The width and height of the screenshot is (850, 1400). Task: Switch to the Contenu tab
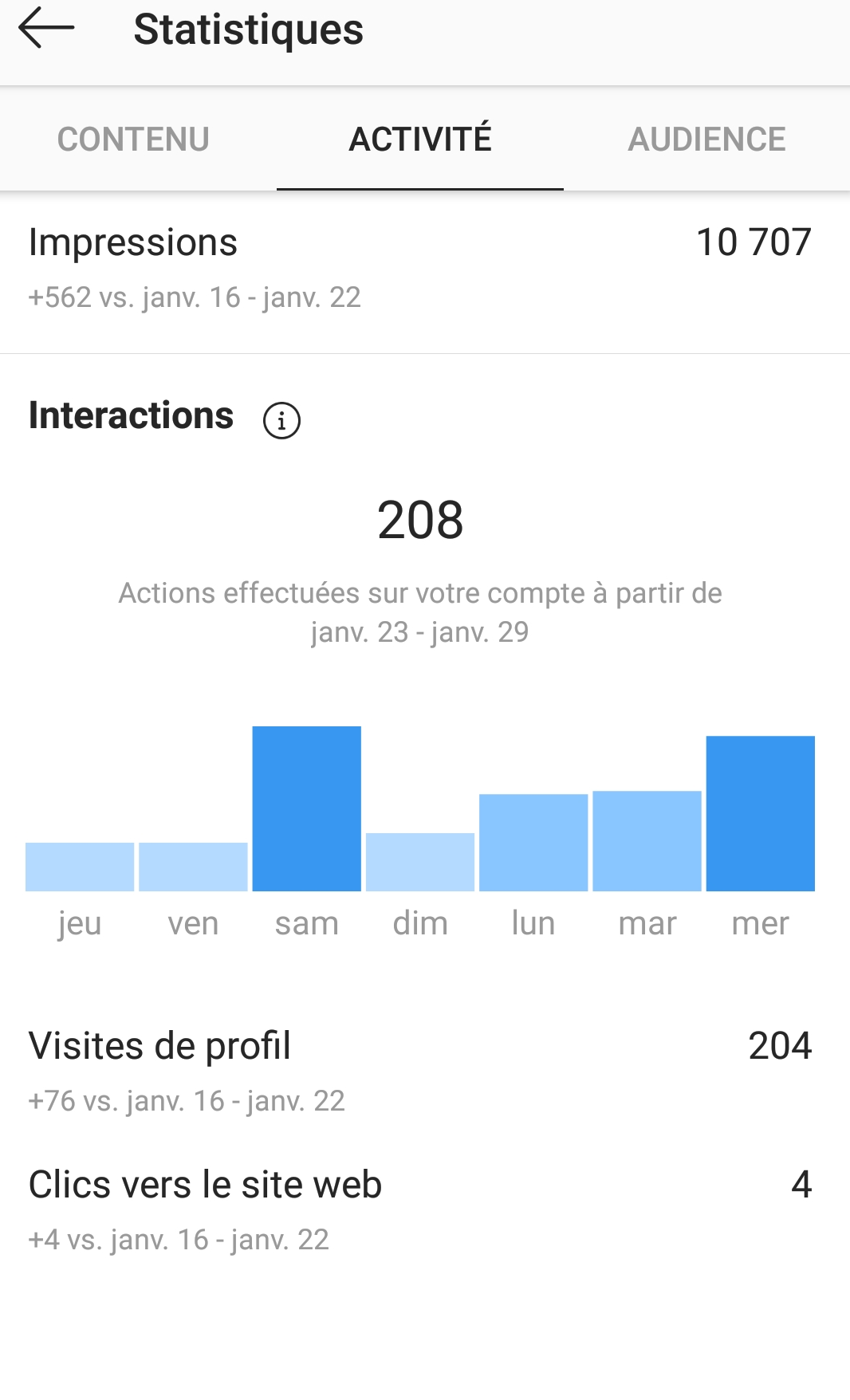point(133,140)
